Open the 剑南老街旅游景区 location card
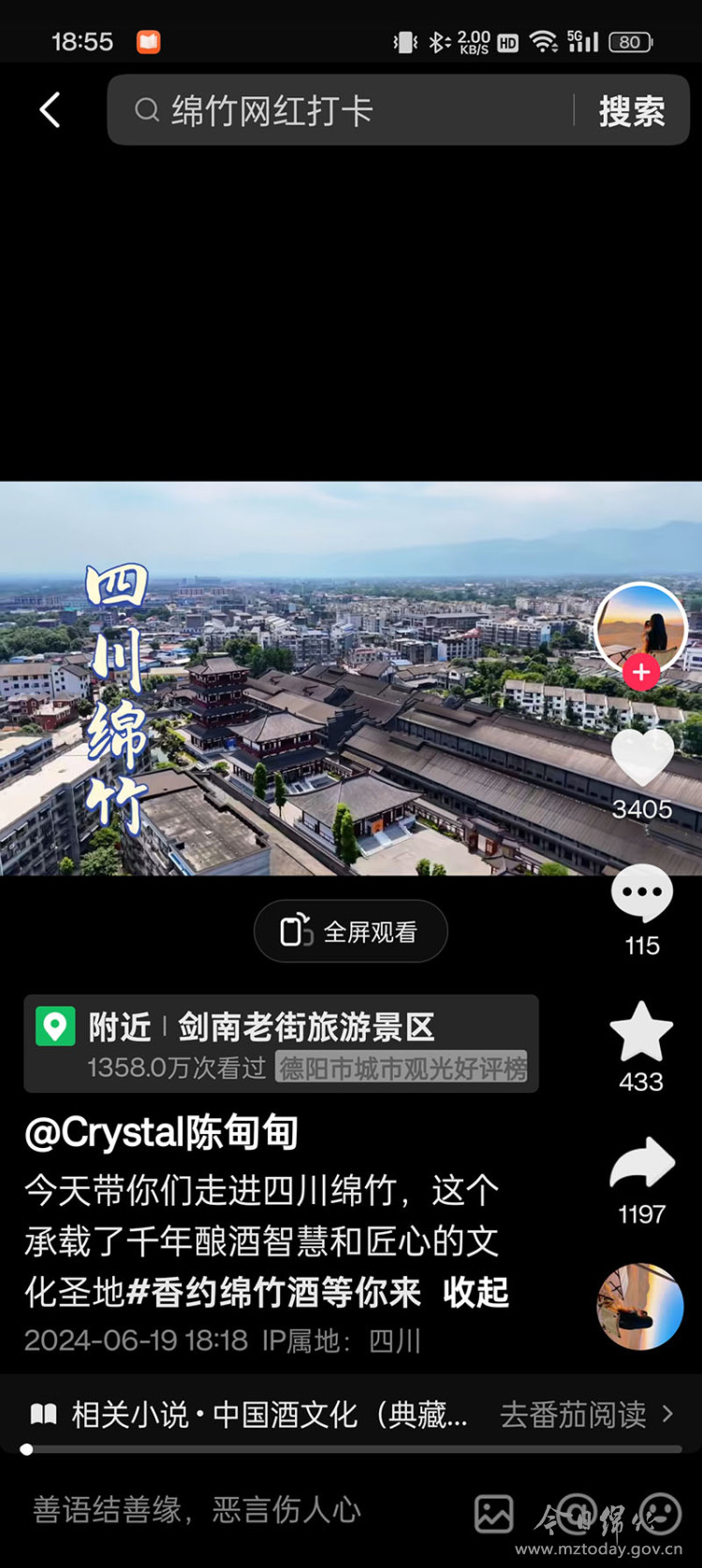This screenshot has height=1568, width=702. point(281,1043)
